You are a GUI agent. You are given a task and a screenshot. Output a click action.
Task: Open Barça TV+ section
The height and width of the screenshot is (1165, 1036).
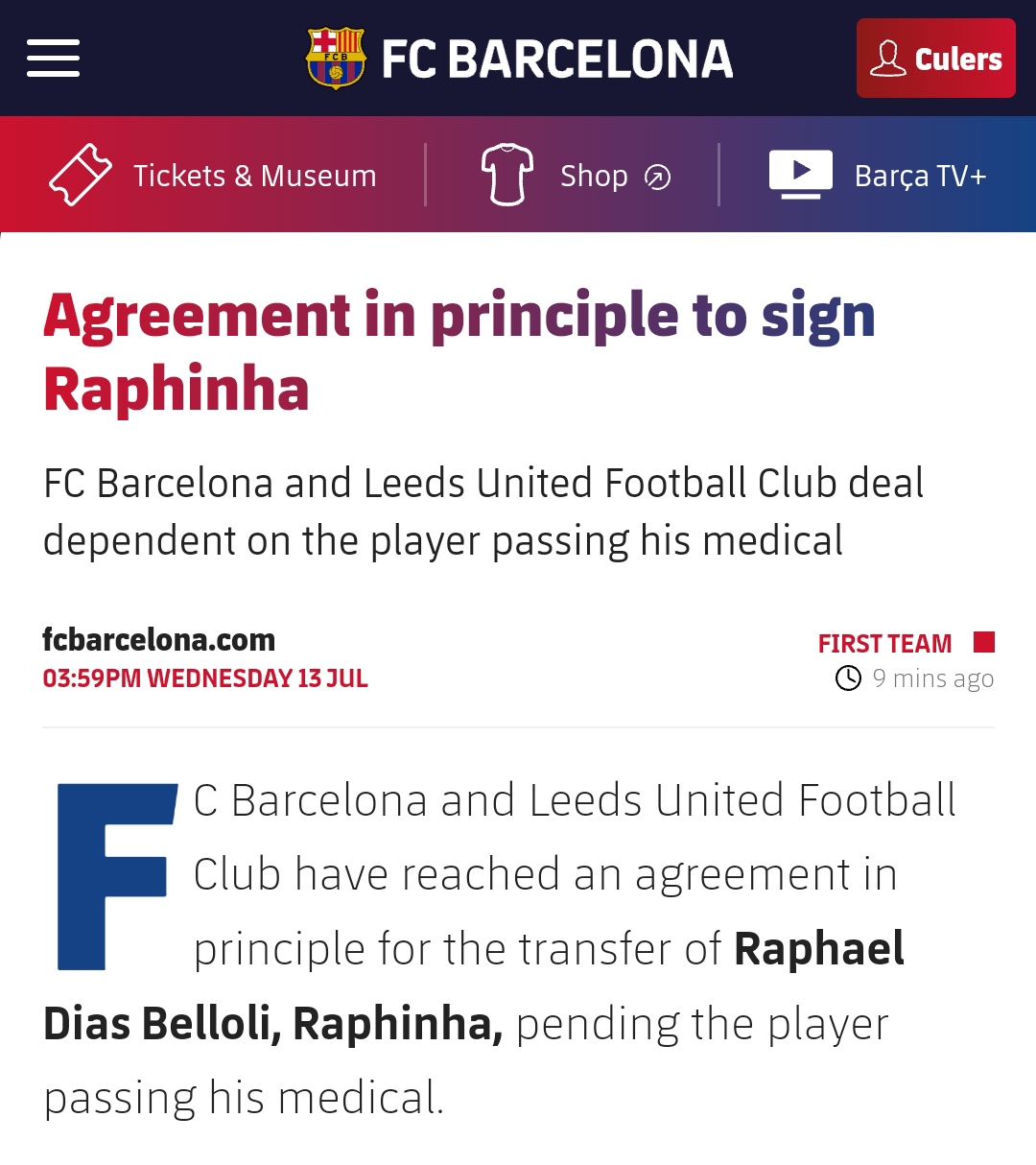click(878, 176)
